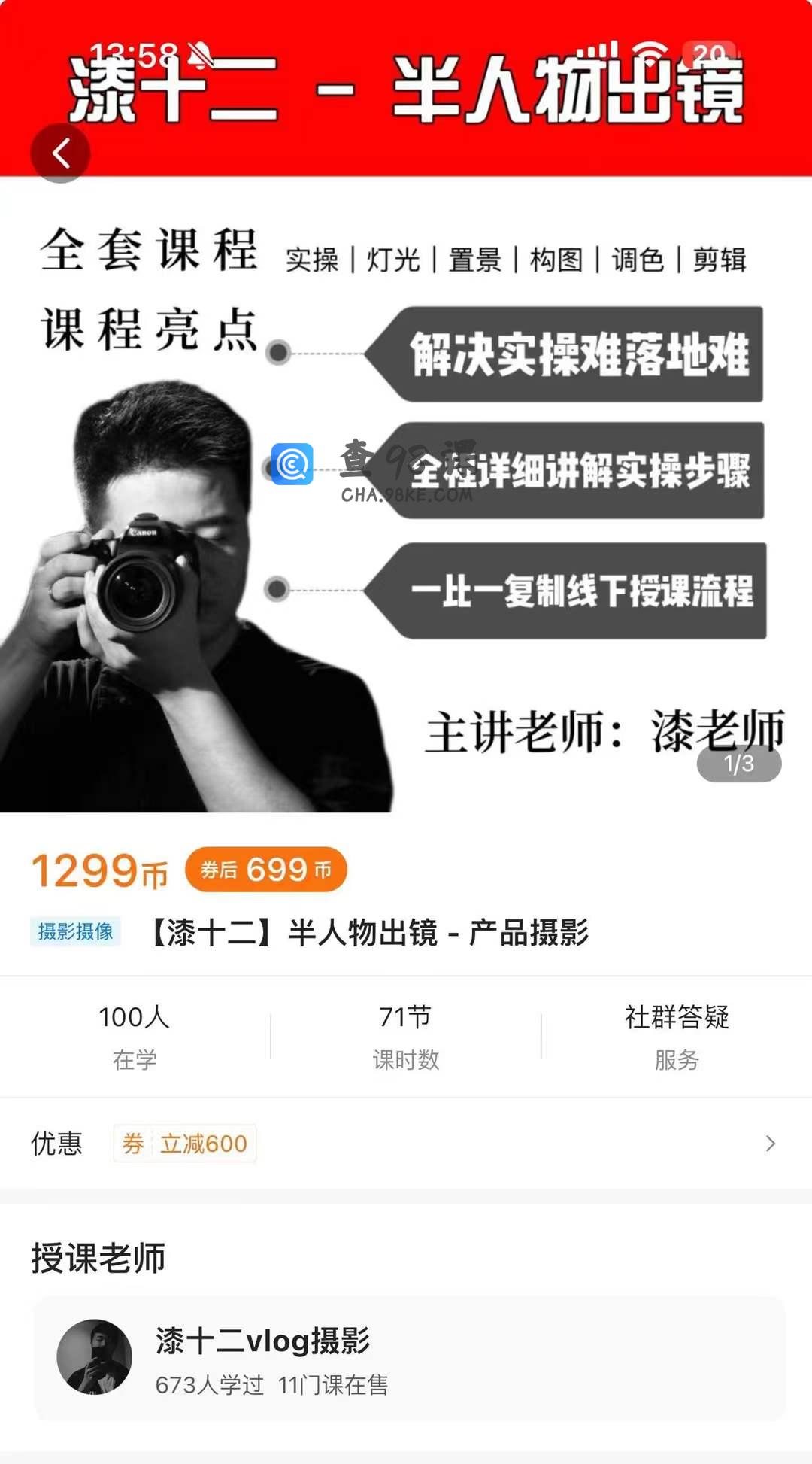Tap the 券后 699 币 price badge
The height and width of the screenshot is (1464, 812).
(x=265, y=870)
